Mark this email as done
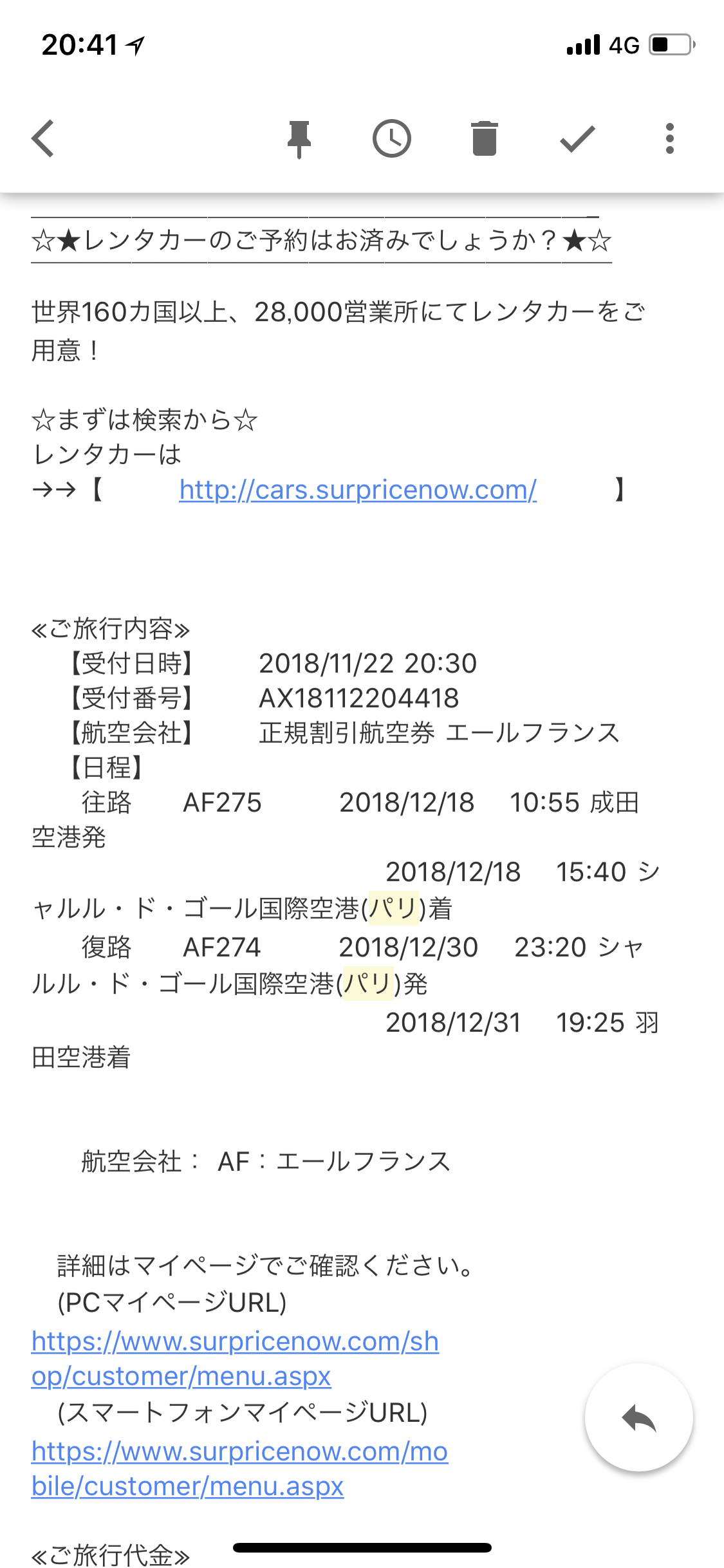Screen dimensions: 724x1568 coord(577,138)
